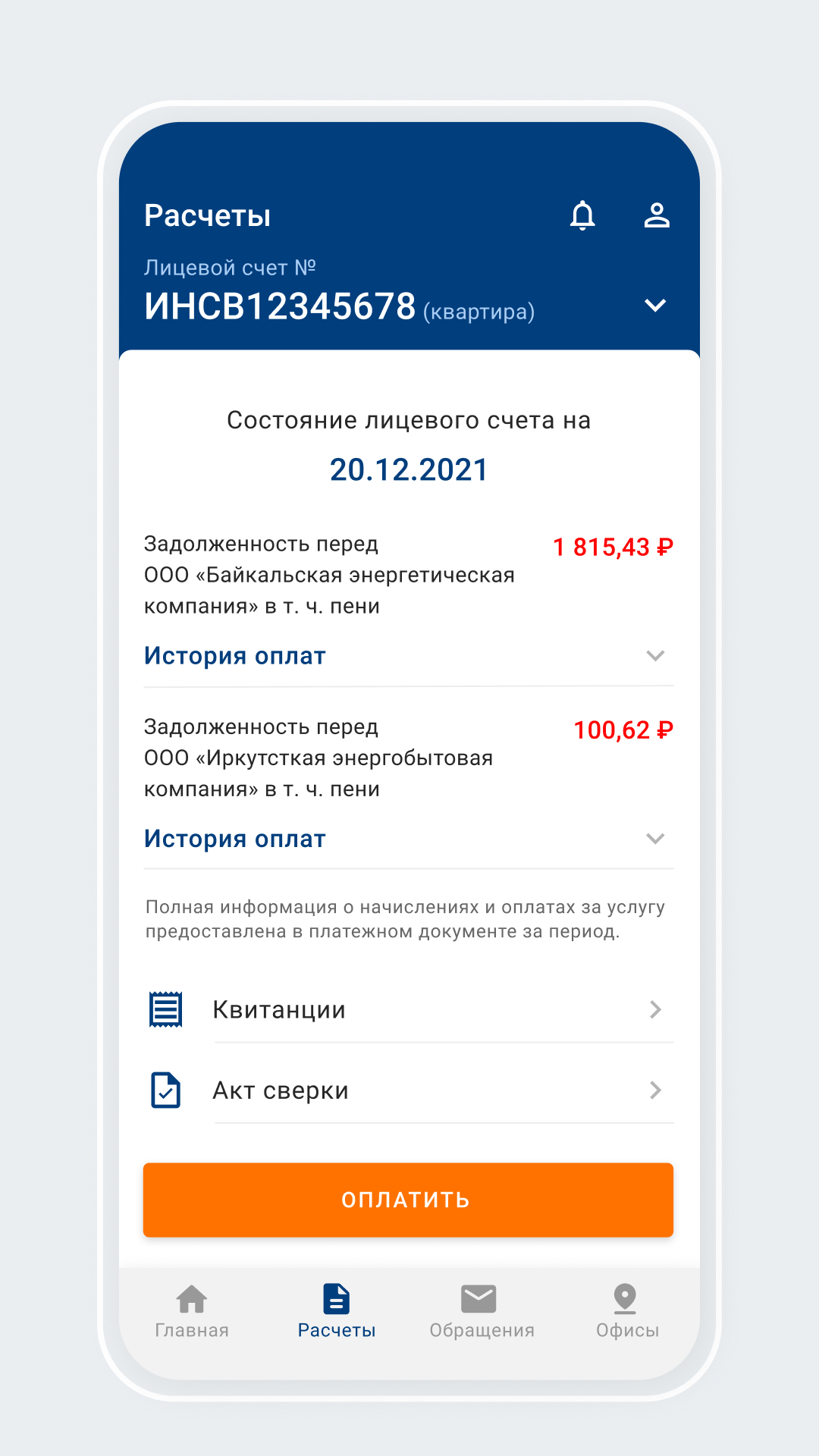Go to the Обращения tab
The width and height of the screenshot is (819, 1456).
[x=482, y=1311]
